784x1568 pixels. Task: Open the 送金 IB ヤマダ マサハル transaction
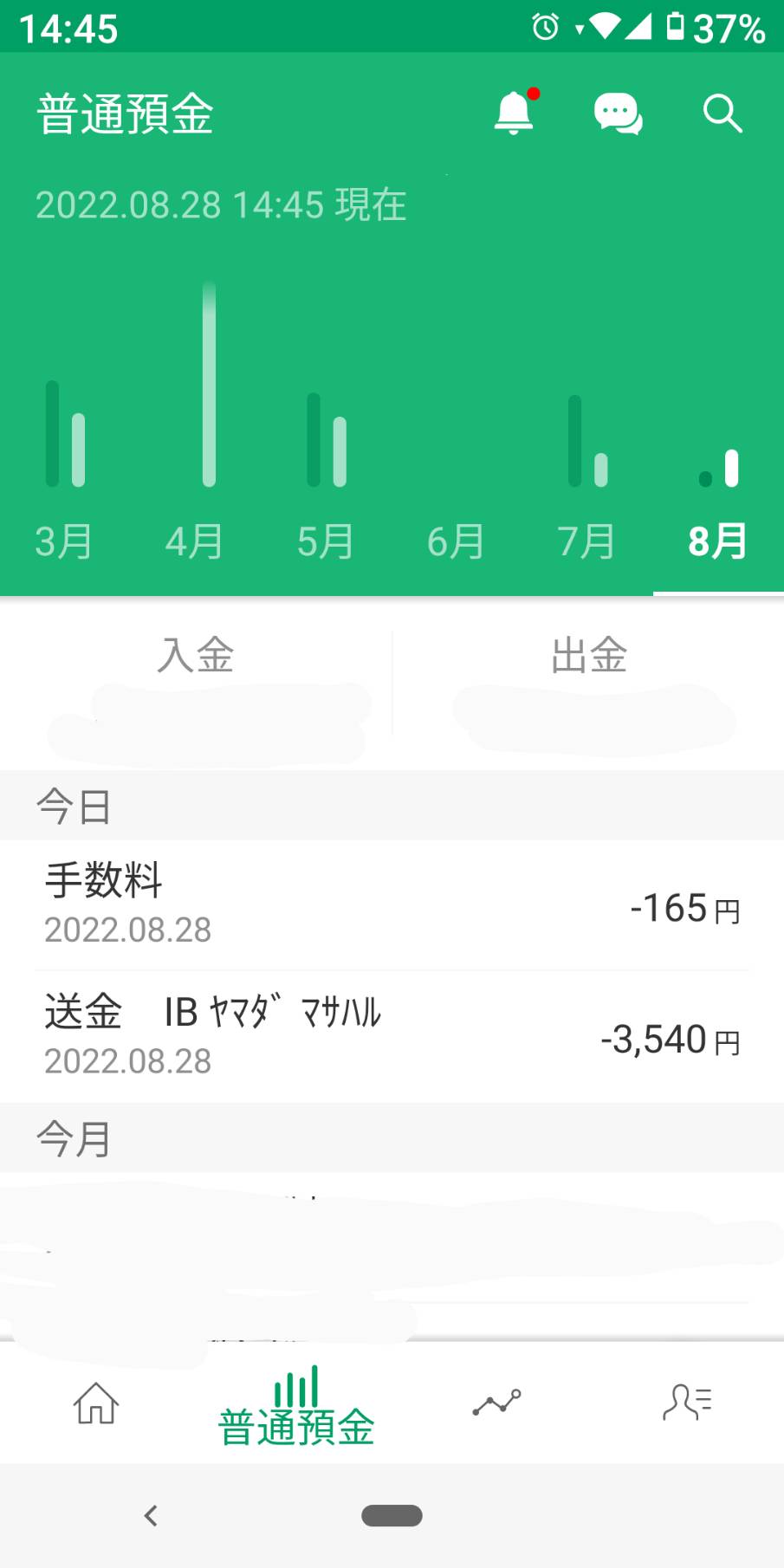392,1036
